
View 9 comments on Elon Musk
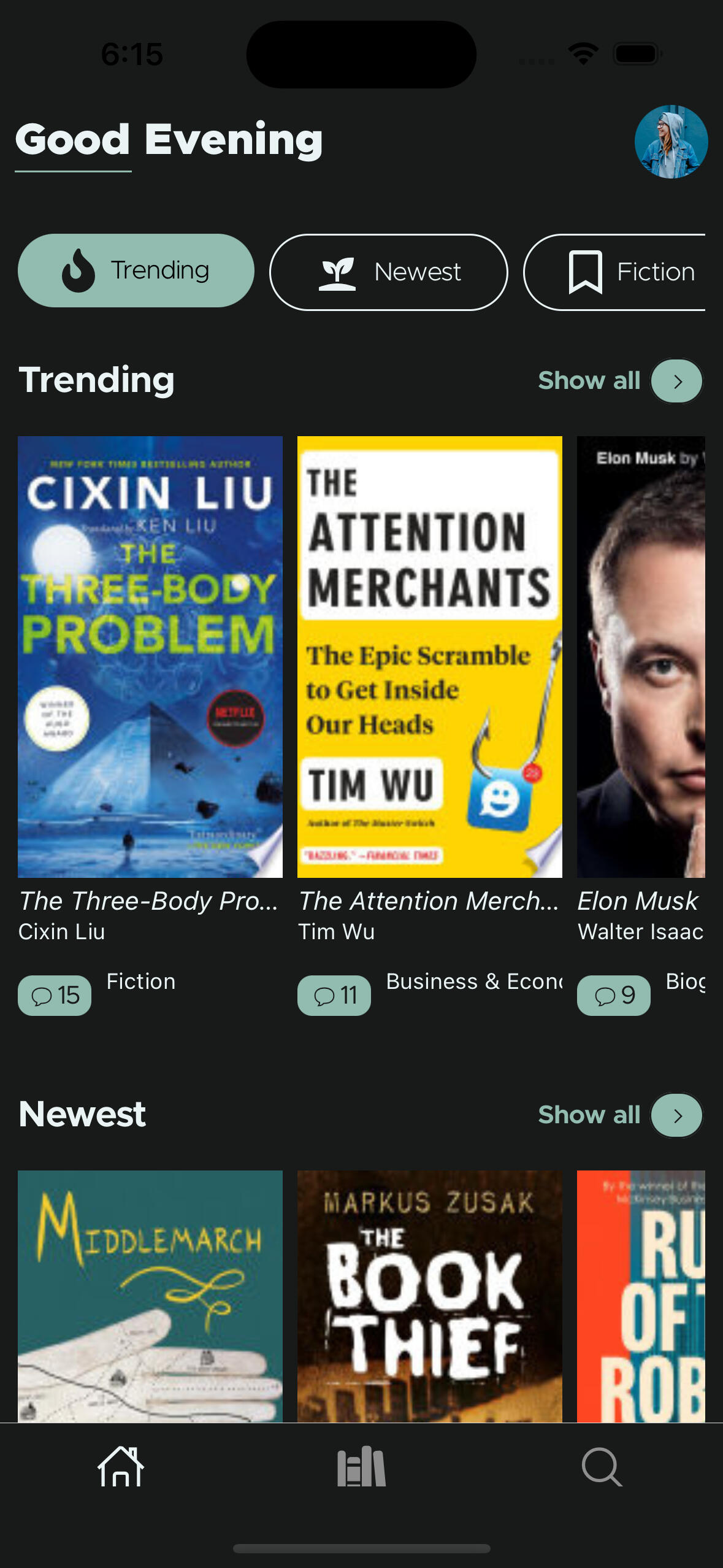[x=613, y=995]
